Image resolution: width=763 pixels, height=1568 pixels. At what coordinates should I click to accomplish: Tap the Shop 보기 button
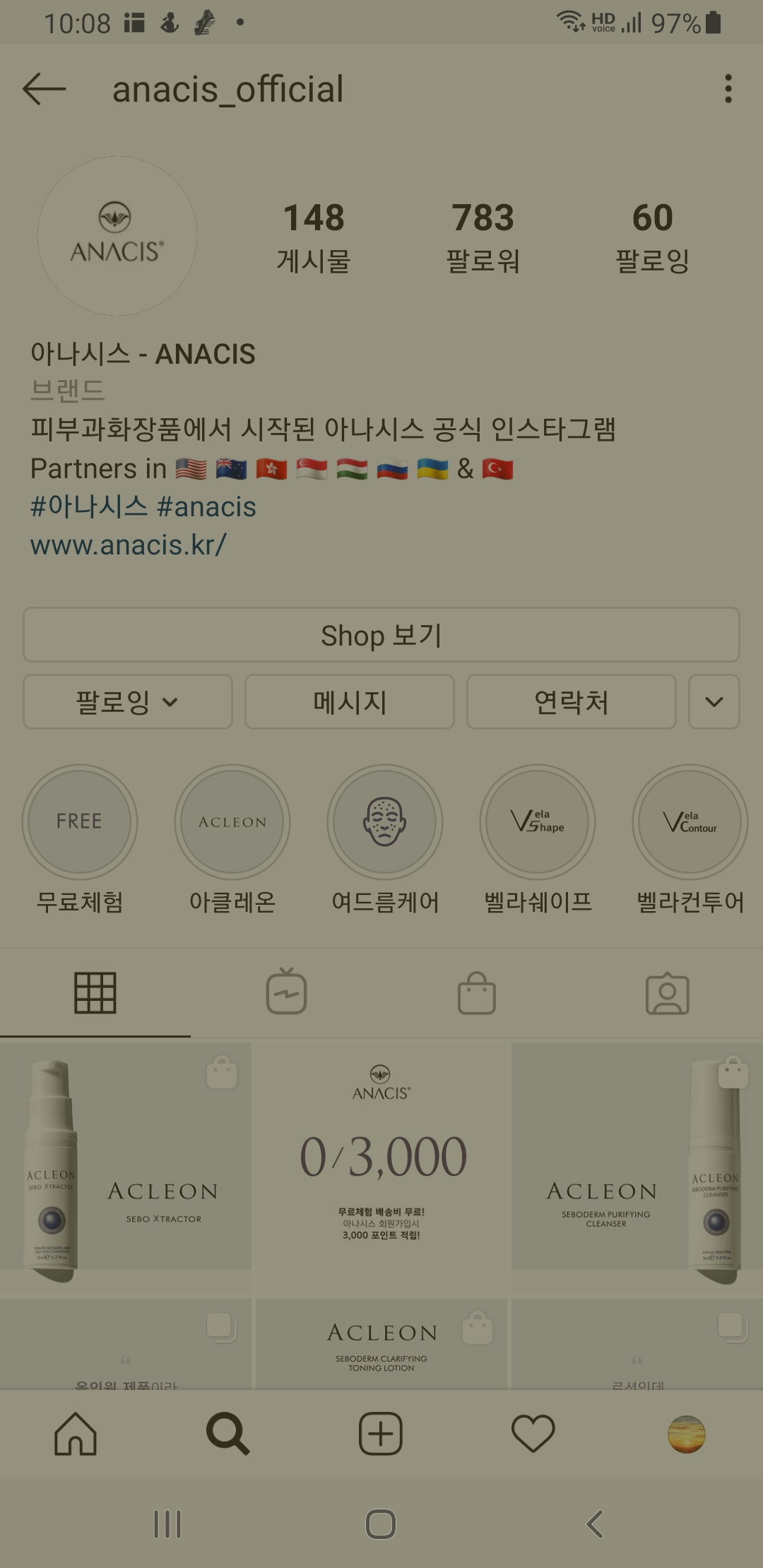click(381, 635)
